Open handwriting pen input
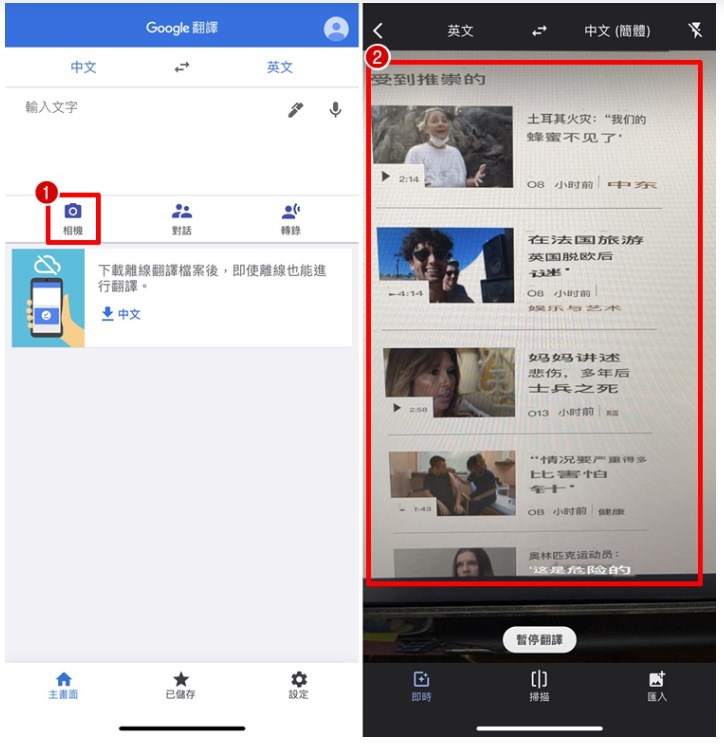Screen dimensions: 724x746 295,110
